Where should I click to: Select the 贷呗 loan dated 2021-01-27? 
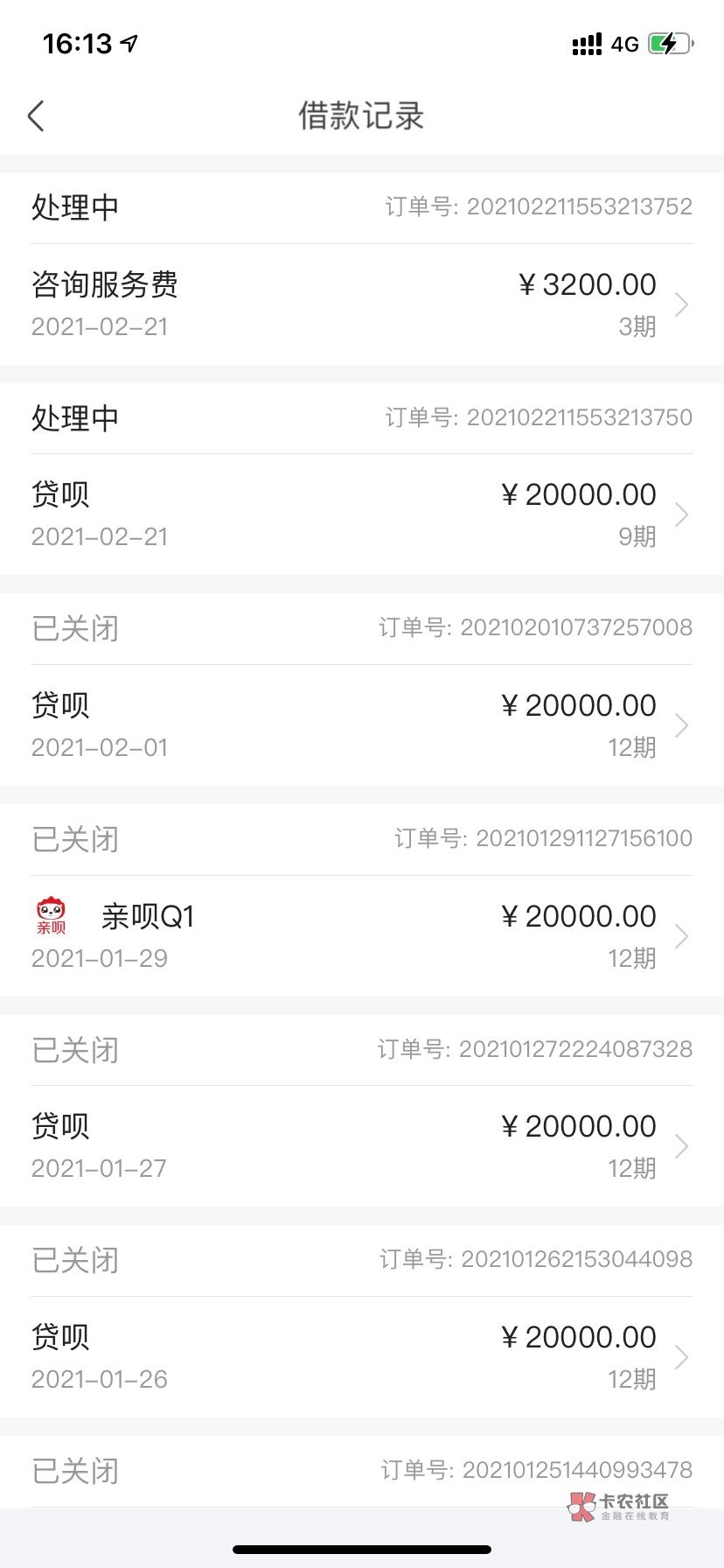click(x=362, y=1146)
